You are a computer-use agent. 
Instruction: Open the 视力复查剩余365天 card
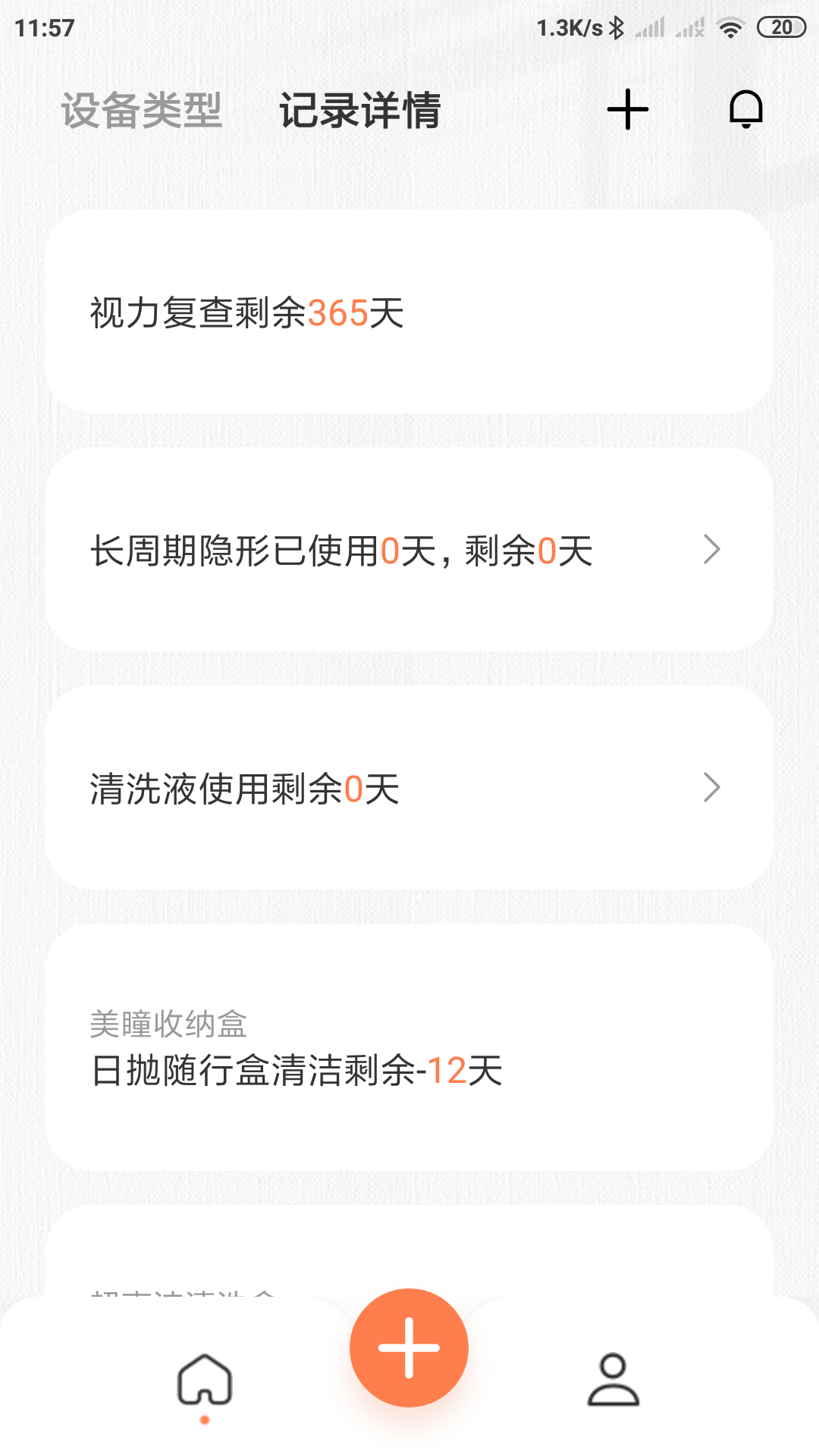[409, 312]
